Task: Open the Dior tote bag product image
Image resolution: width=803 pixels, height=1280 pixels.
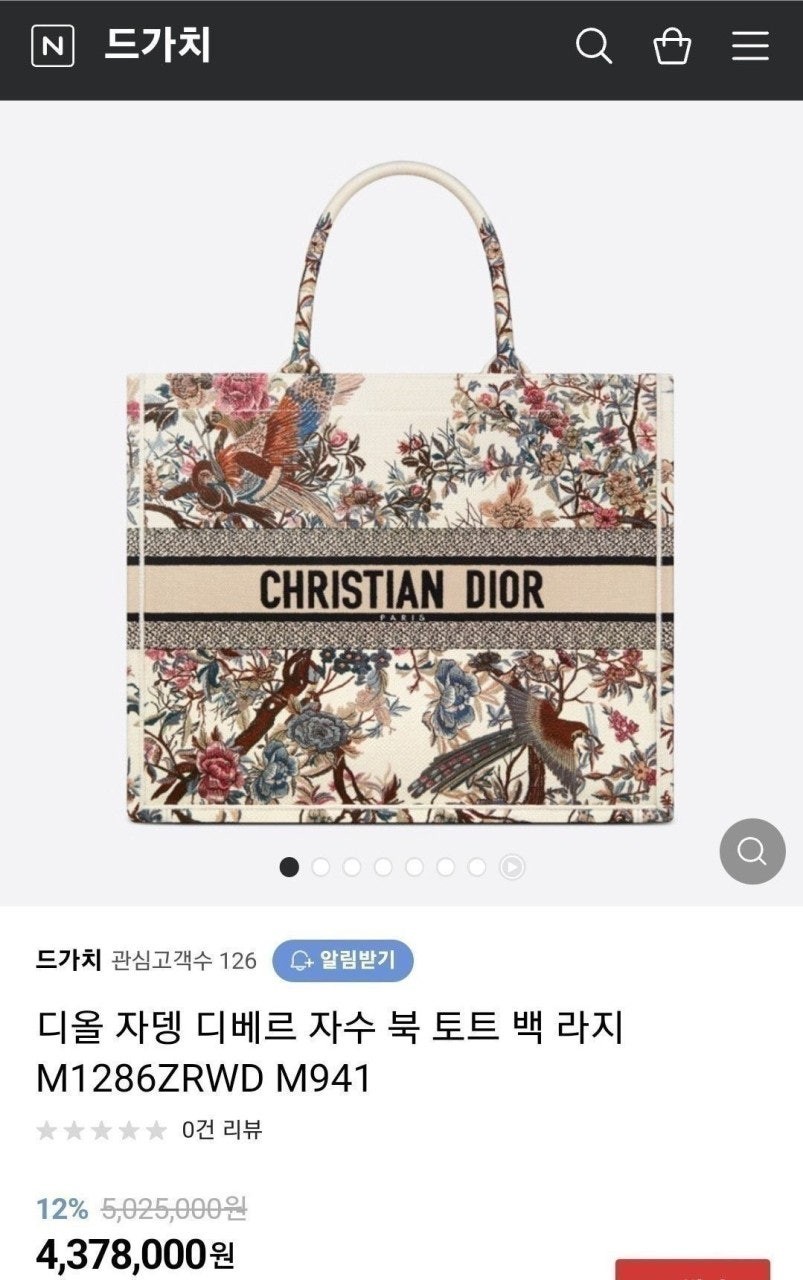Action: point(400,500)
